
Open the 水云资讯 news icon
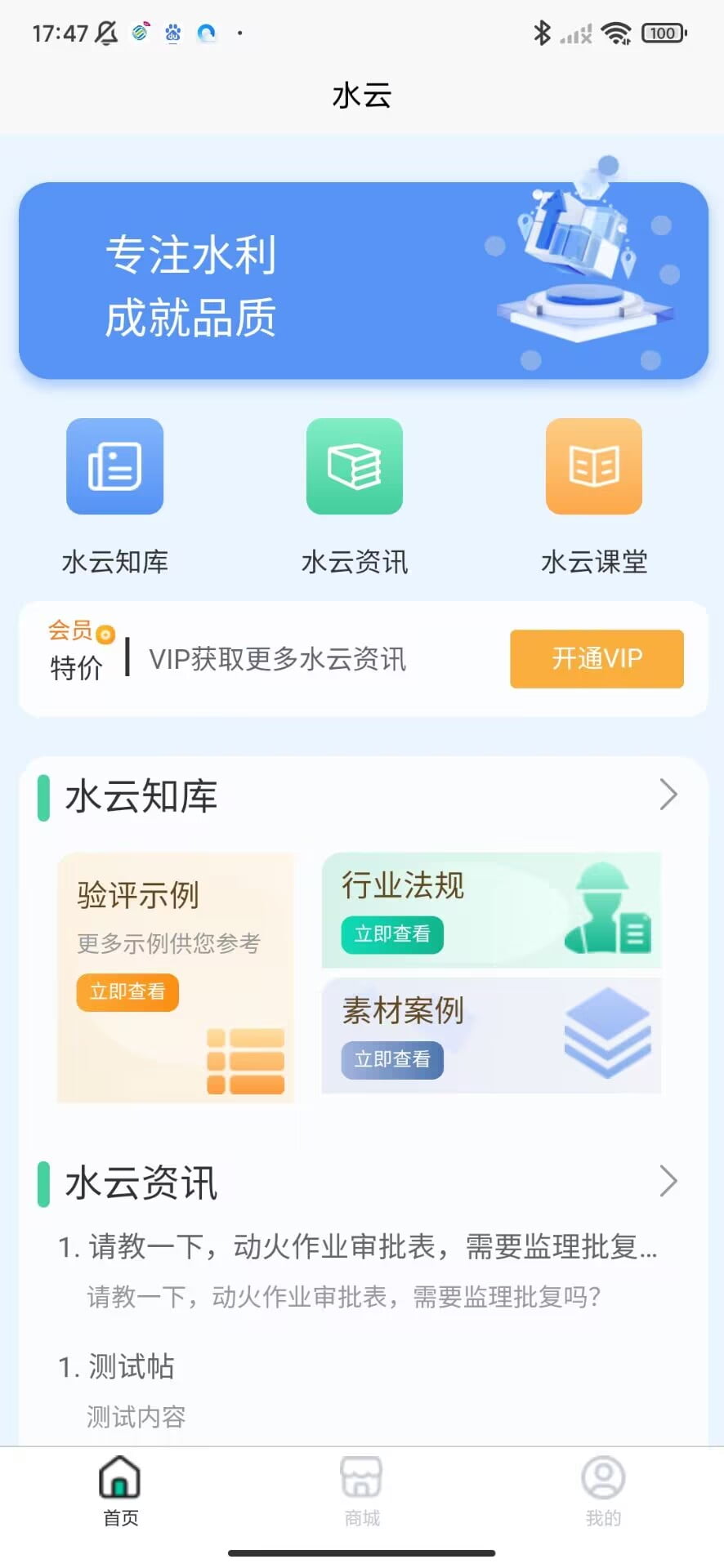354,466
